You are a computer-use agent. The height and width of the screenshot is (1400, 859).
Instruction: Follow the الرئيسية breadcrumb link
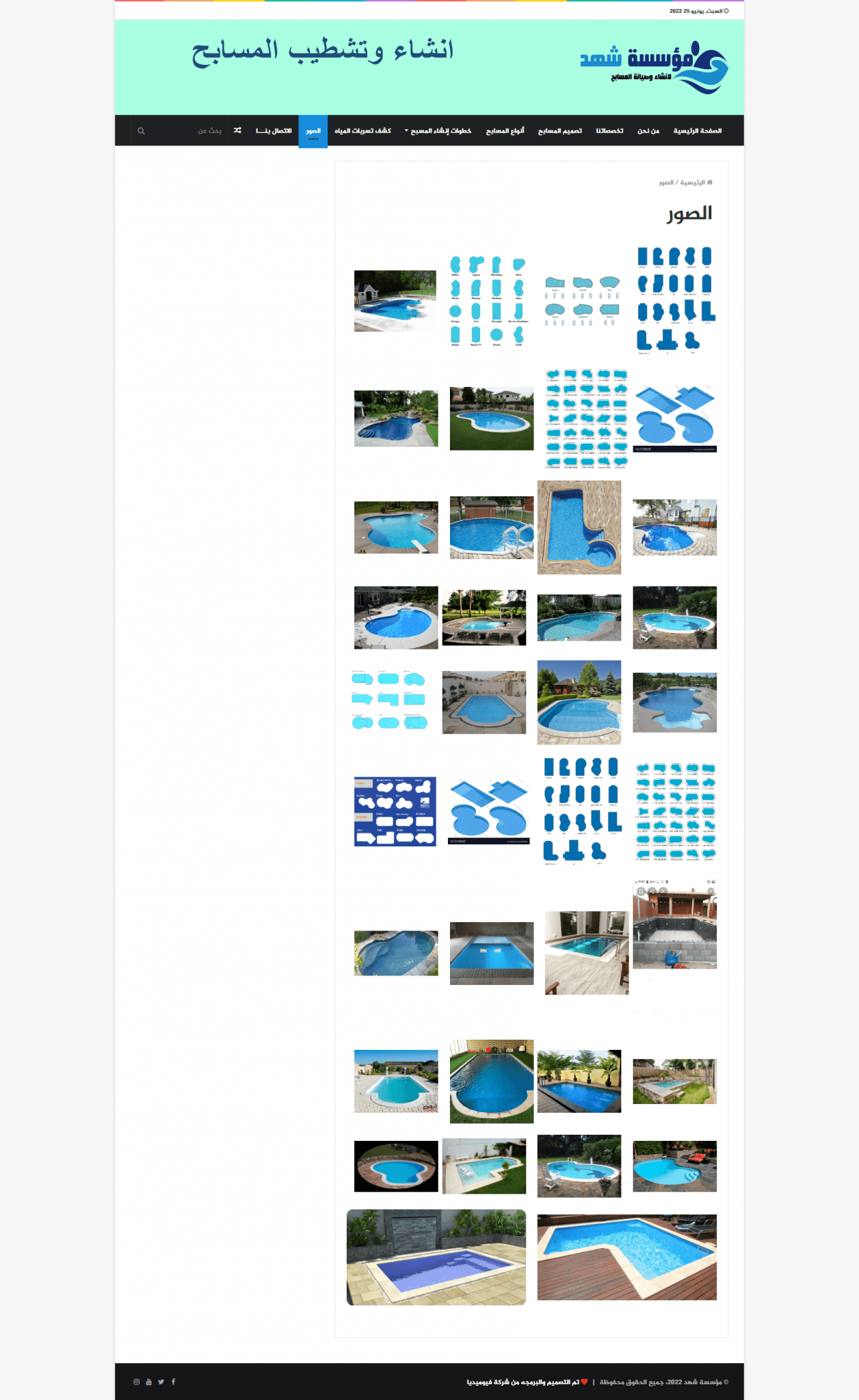(692, 183)
